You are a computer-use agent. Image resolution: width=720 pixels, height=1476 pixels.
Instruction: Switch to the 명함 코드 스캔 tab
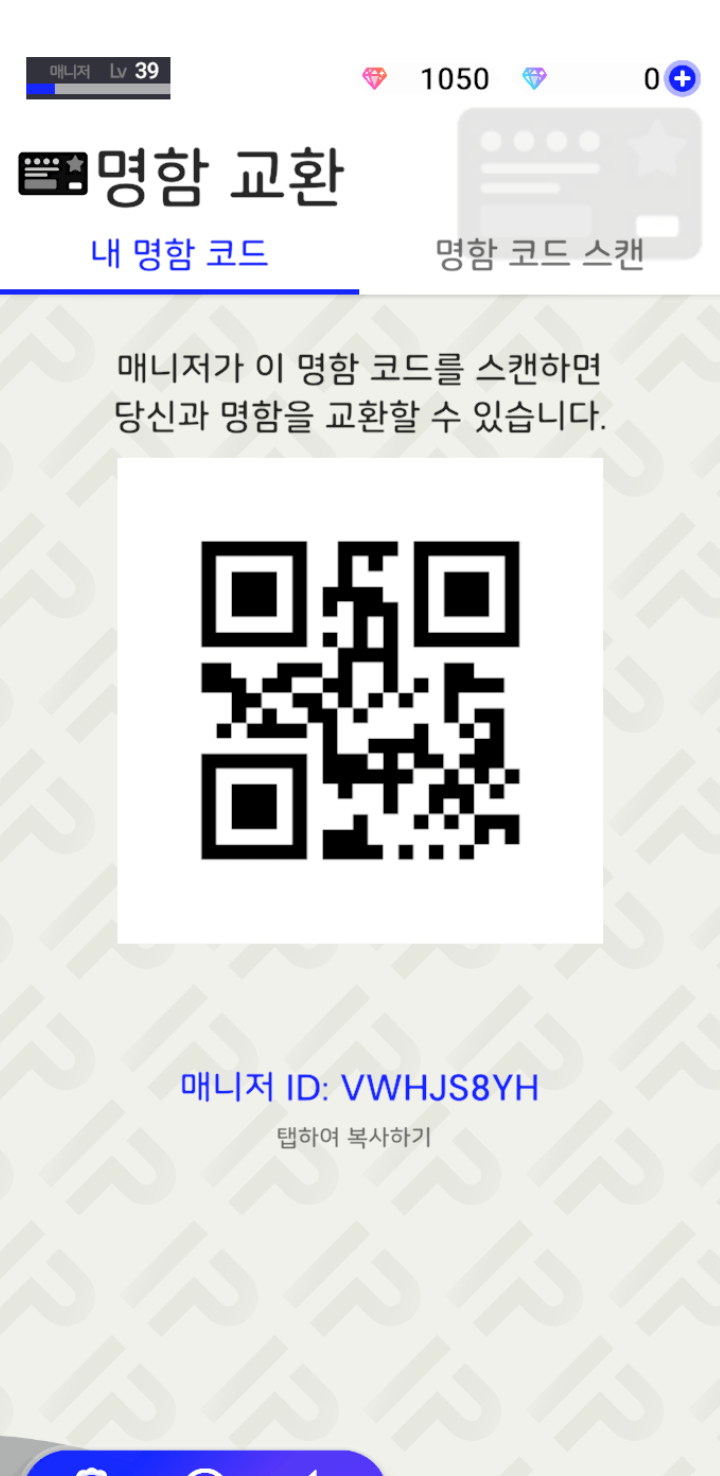tap(539, 256)
